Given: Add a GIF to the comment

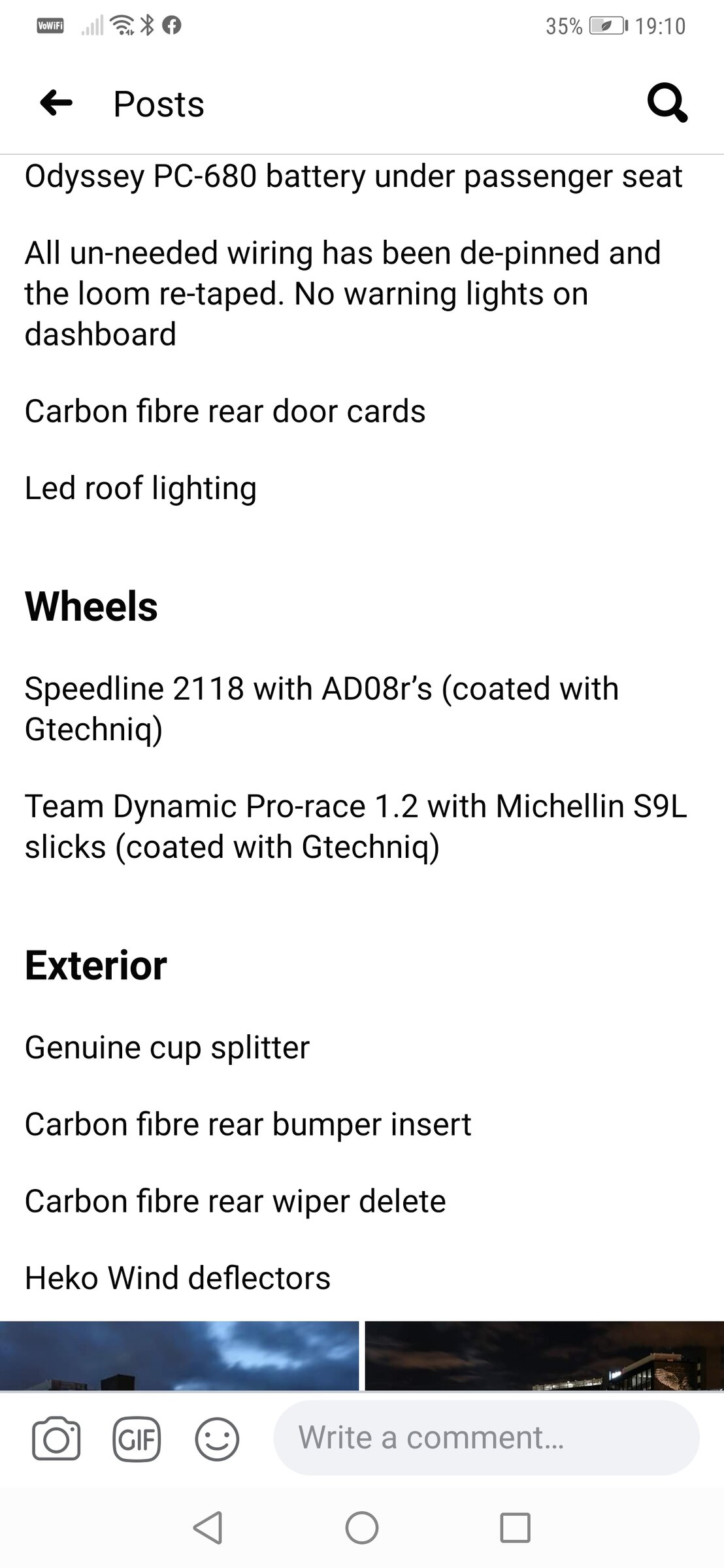Looking at the screenshot, I should 137,1439.
